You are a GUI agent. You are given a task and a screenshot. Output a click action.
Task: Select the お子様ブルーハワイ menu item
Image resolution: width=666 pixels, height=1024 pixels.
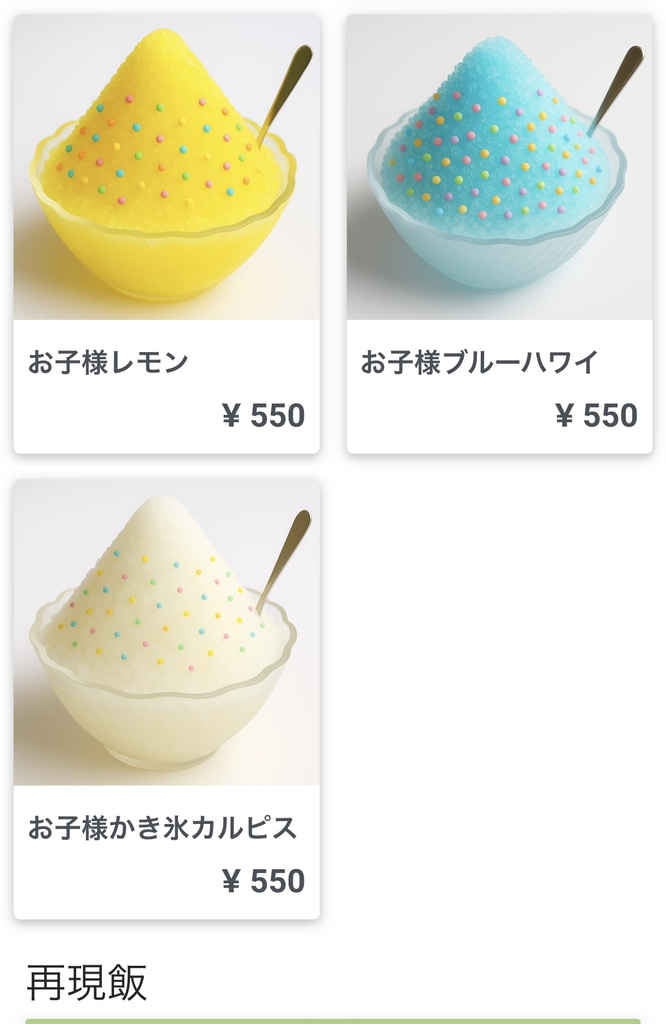(x=499, y=234)
